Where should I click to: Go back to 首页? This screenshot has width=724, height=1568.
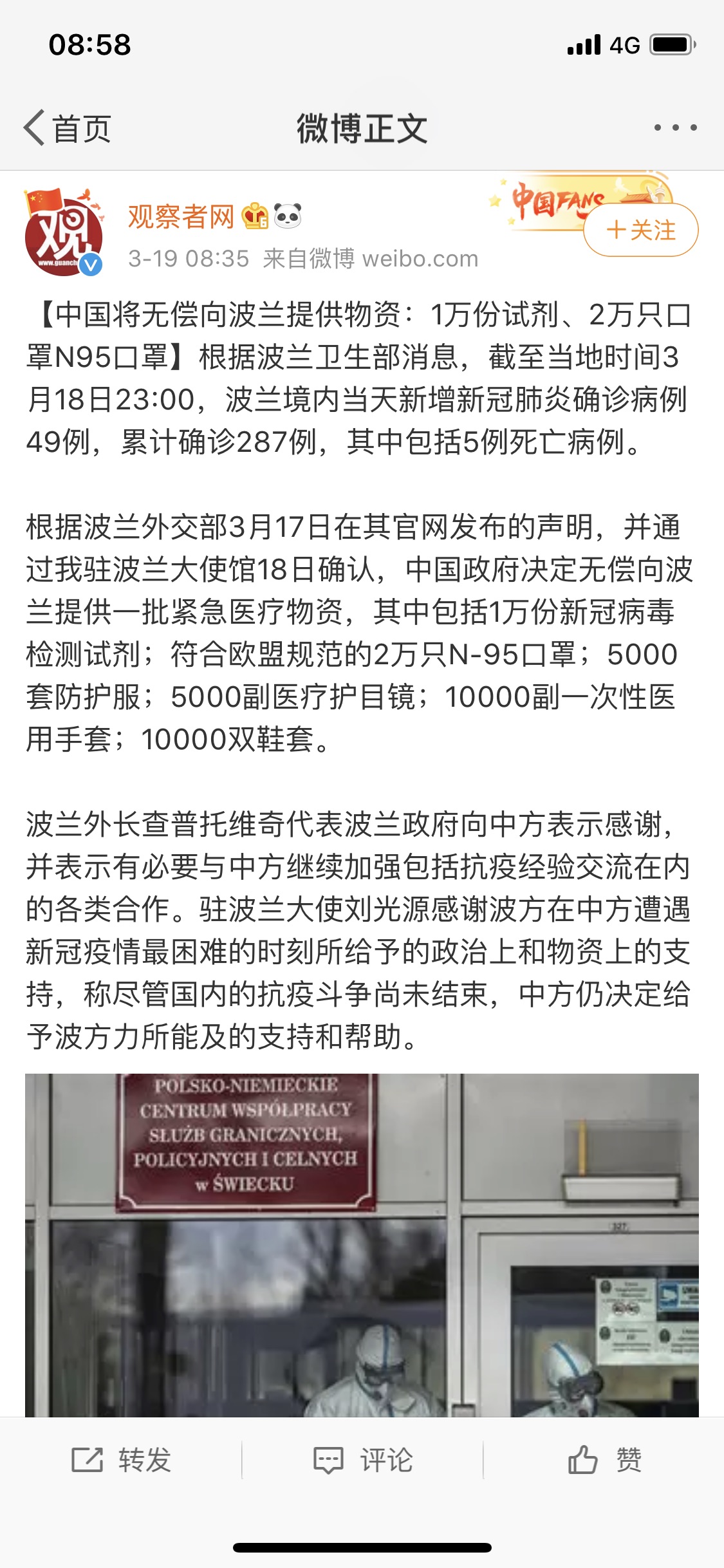pos(68,128)
